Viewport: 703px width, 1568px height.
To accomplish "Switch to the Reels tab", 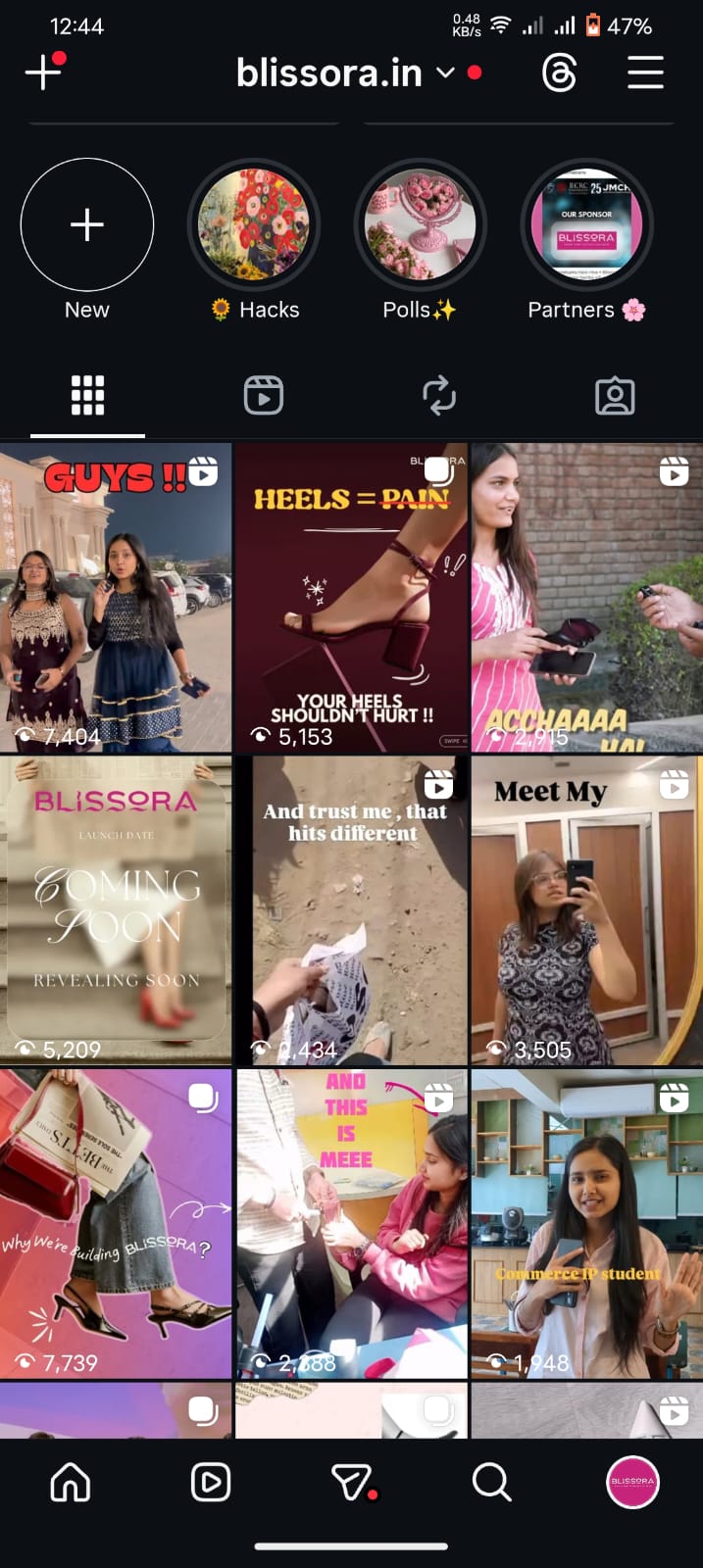I will (263, 396).
